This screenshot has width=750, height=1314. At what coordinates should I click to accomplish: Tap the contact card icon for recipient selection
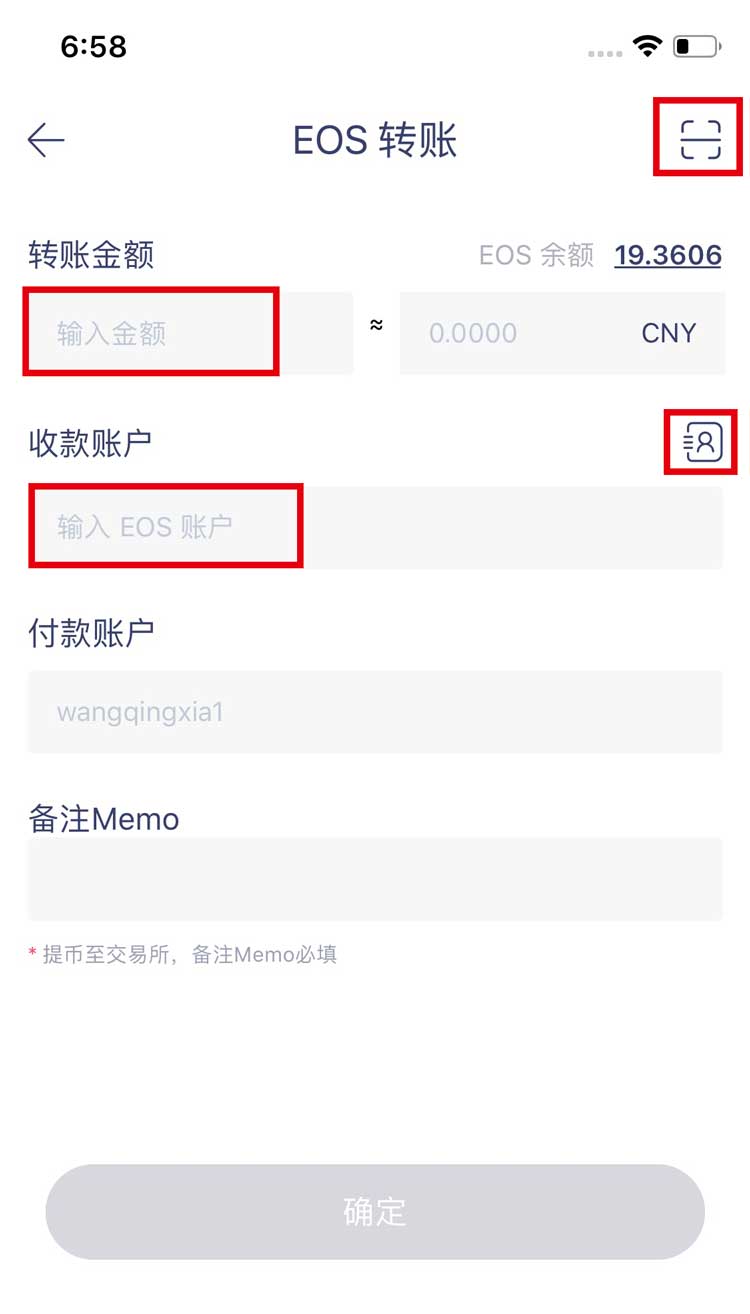coord(701,441)
